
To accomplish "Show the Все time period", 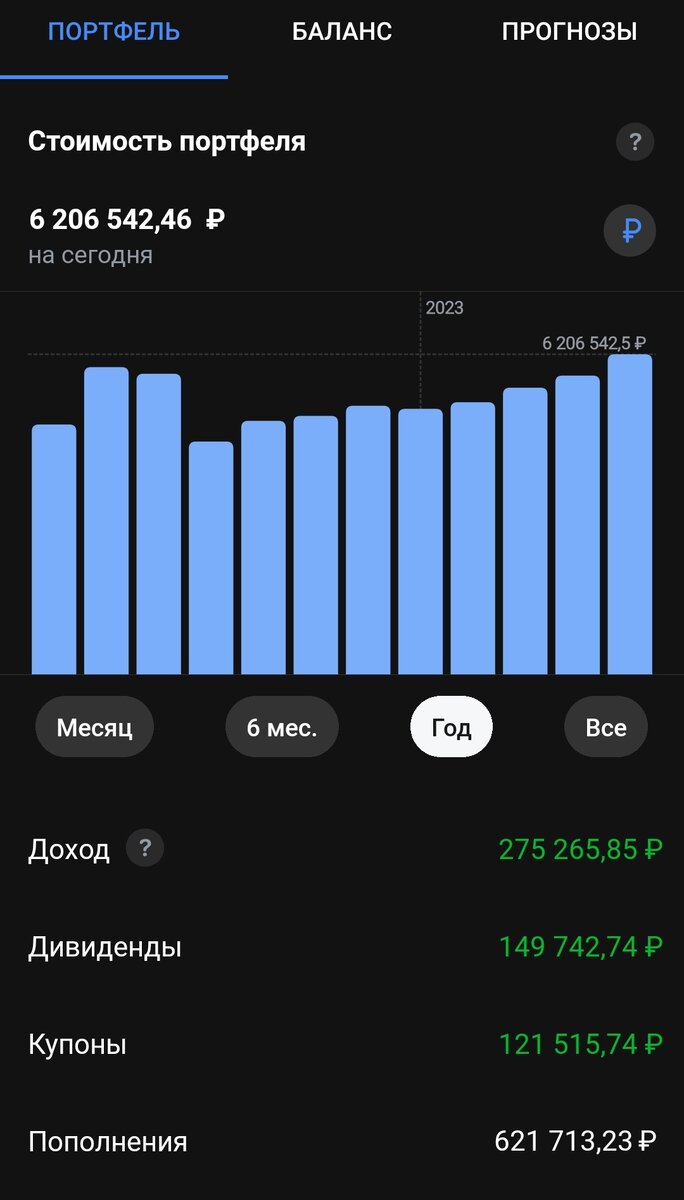I will coord(606,727).
